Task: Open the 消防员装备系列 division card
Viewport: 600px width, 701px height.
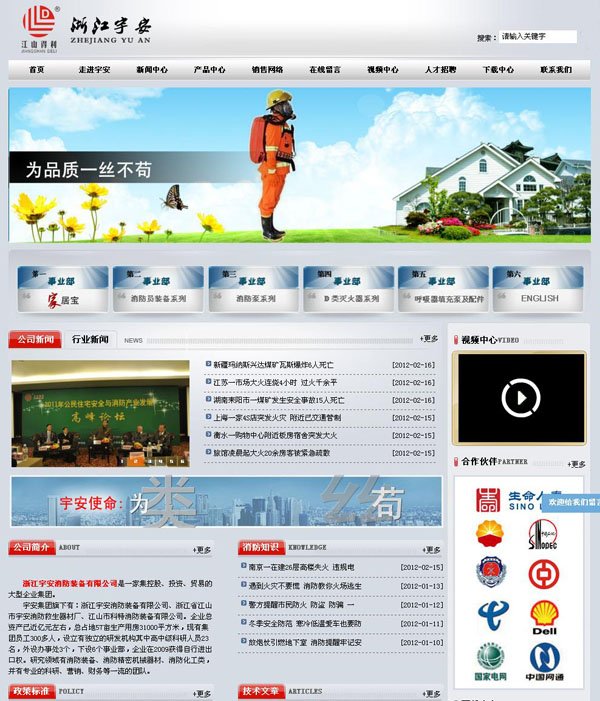Action: point(158,298)
